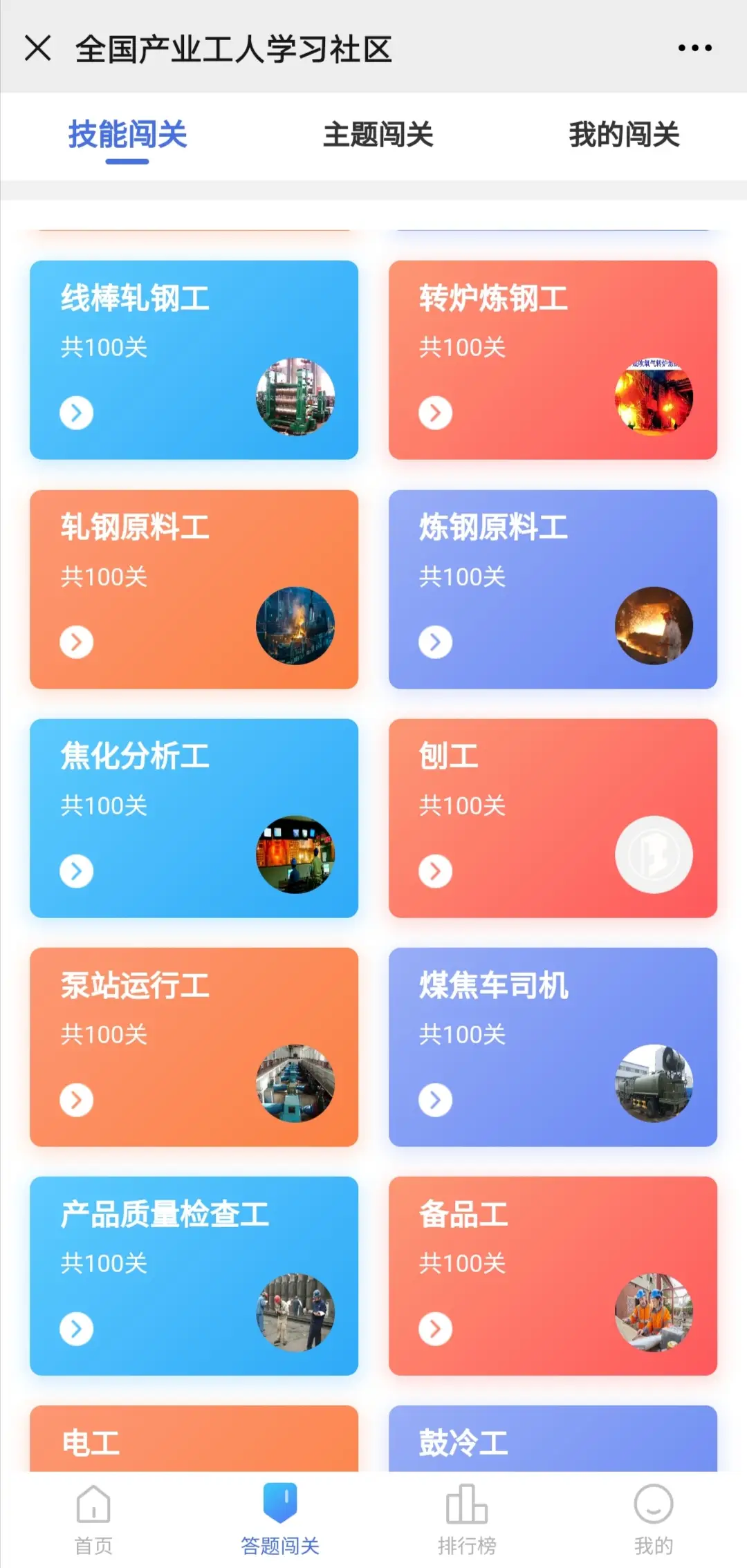Start the 轧钢原料工 skill challenge
747x1568 pixels.
coord(194,589)
